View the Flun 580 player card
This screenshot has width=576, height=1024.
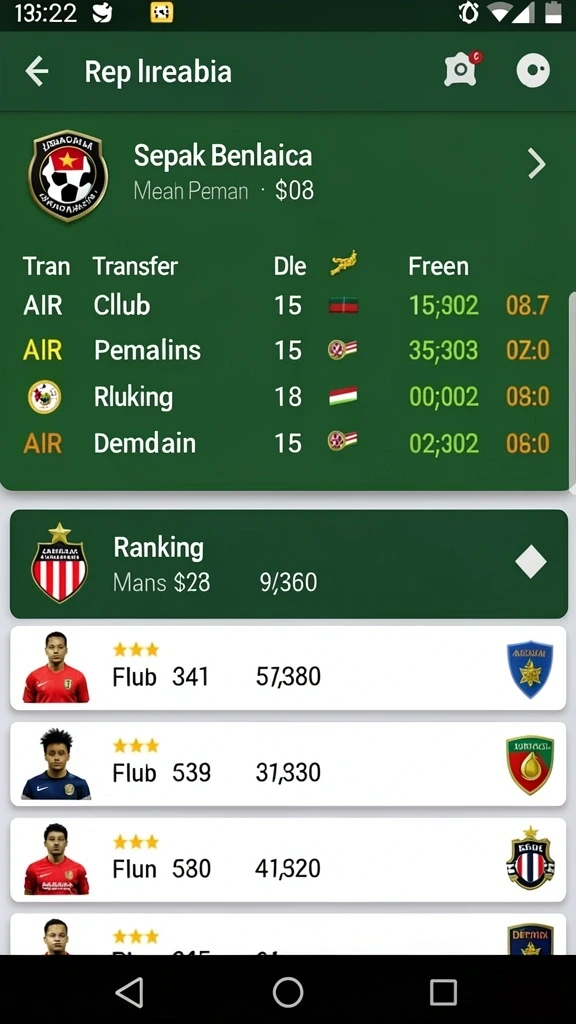(x=288, y=860)
